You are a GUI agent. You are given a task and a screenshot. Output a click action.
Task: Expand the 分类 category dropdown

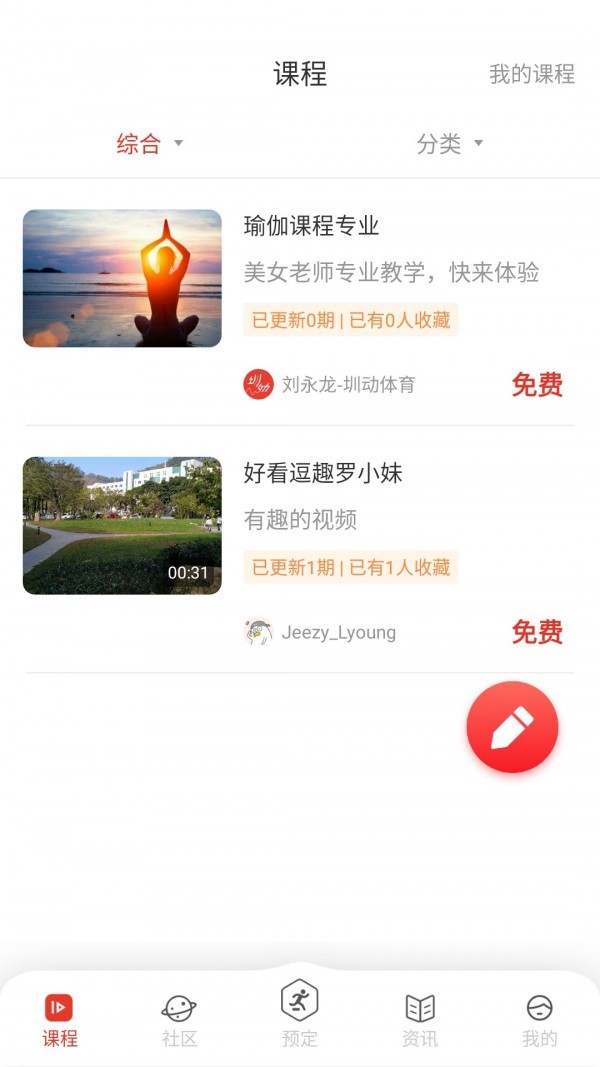coord(449,144)
